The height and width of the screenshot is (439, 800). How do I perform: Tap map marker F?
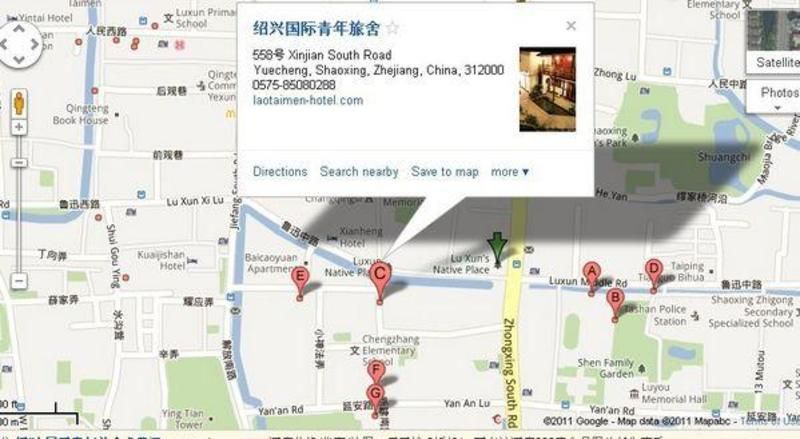(x=376, y=370)
